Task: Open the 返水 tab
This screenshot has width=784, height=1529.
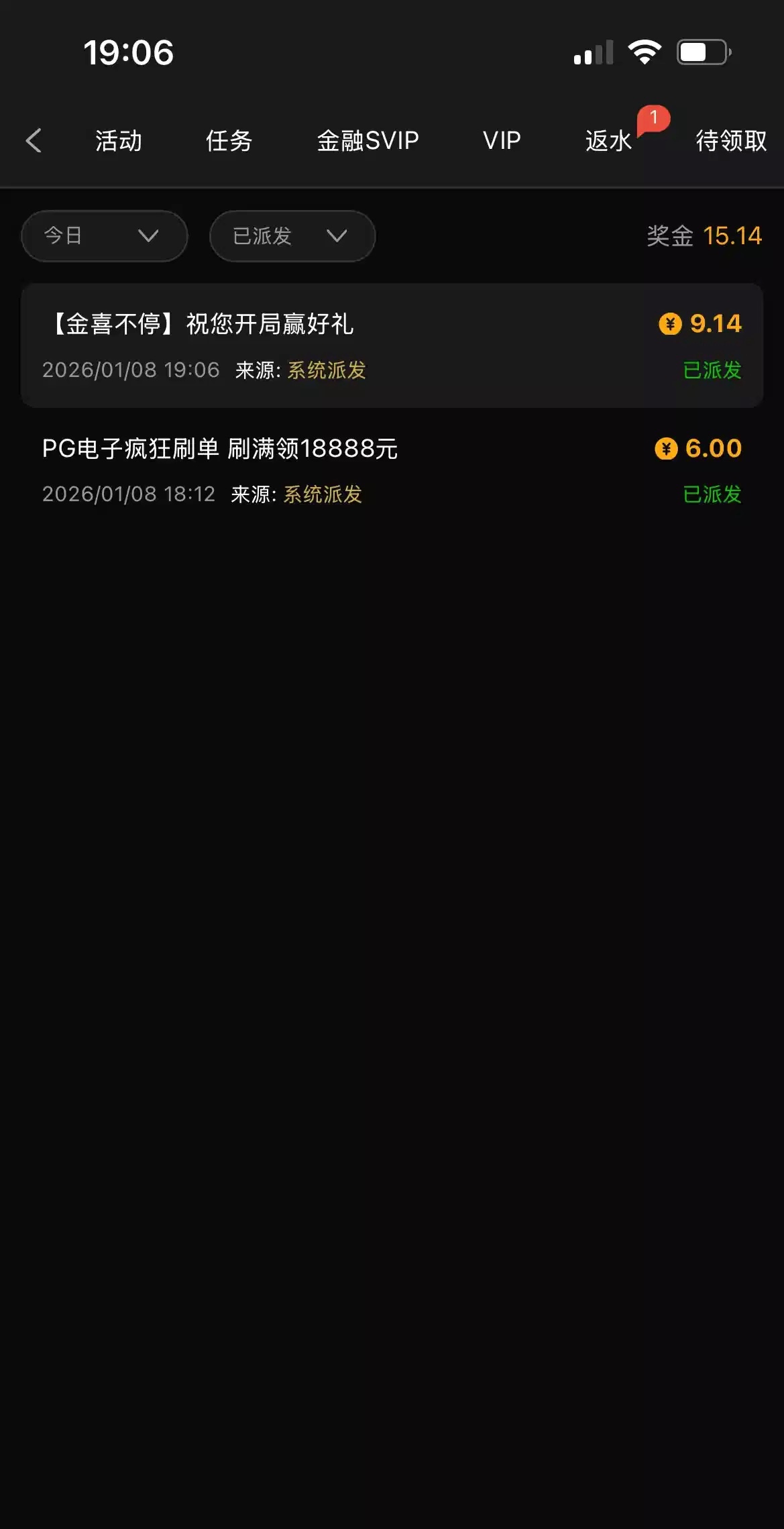Action: (608, 141)
